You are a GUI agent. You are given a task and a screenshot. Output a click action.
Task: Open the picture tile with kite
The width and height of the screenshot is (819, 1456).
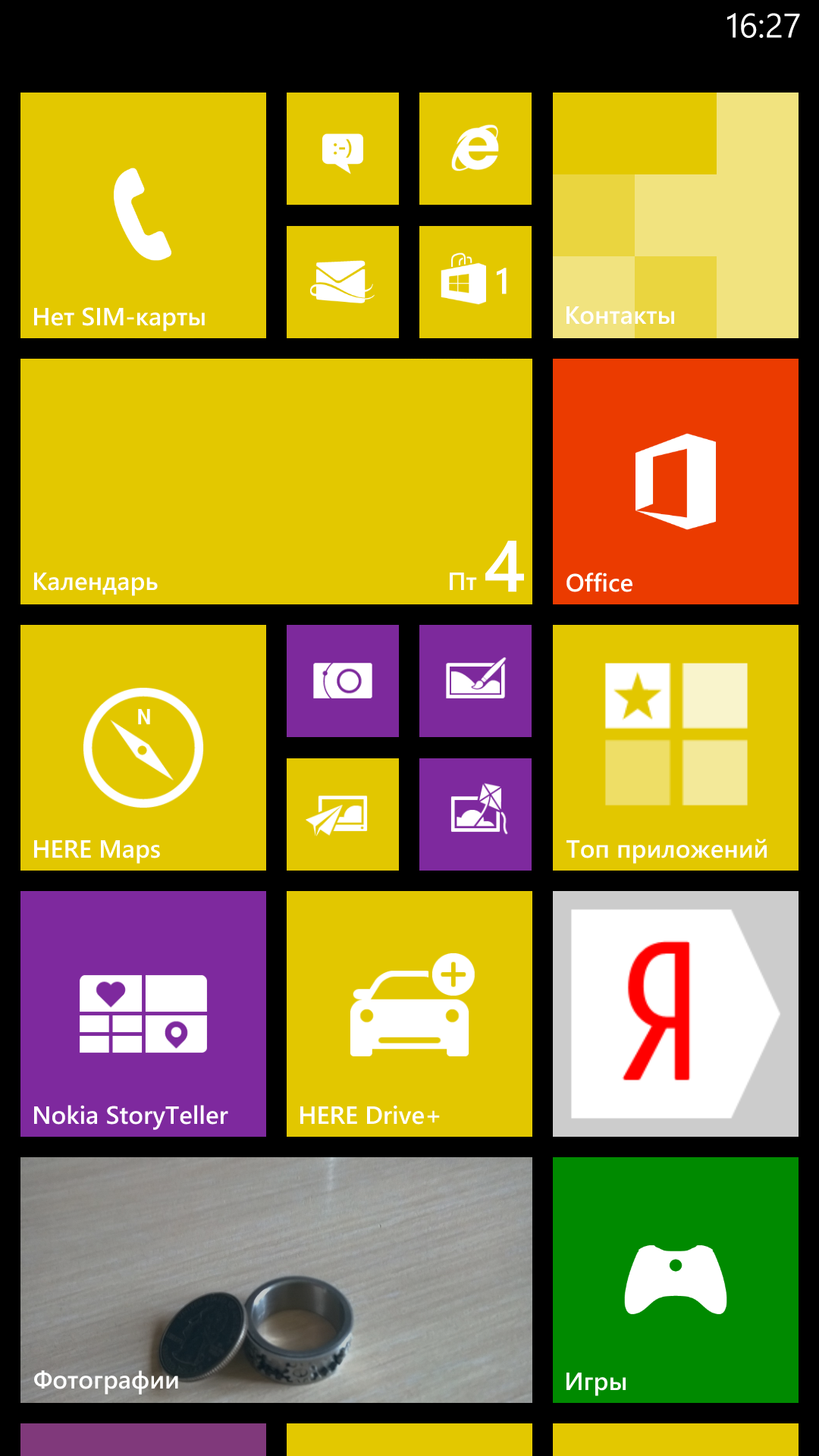pyautogui.click(x=475, y=814)
